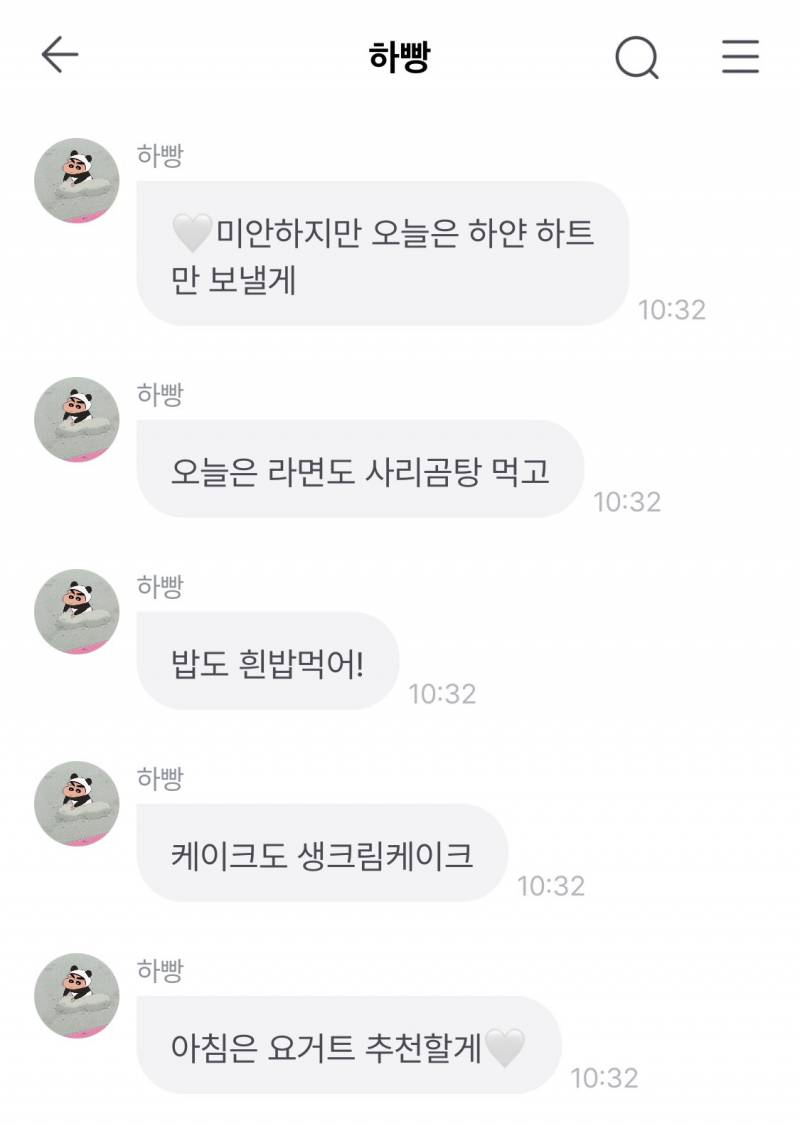Select 하빵's avatar beside the 생크림케이크 message
Screen dimensions: 800x1126
click(x=77, y=804)
